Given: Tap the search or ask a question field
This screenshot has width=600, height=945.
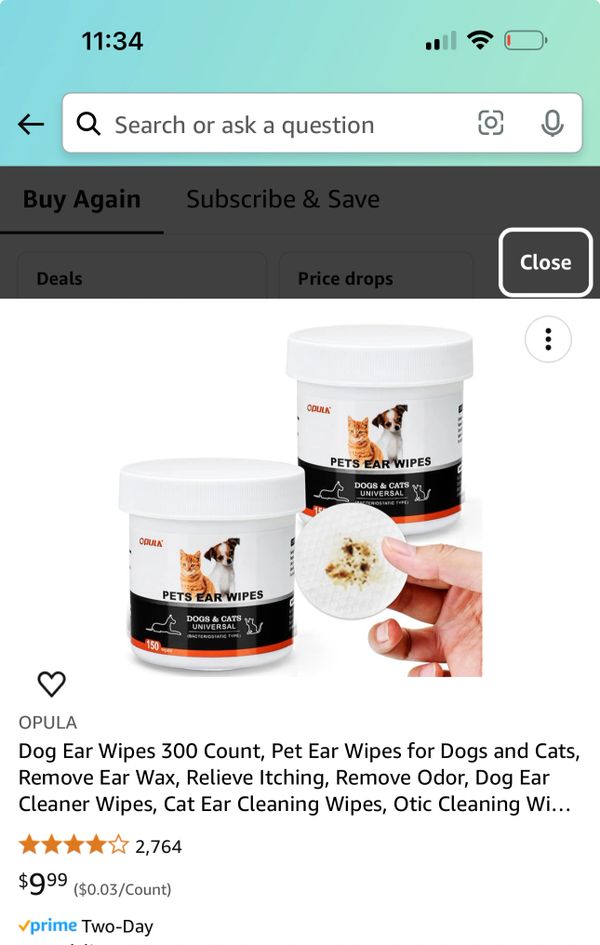Looking at the screenshot, I should click(x=270, y=124).
